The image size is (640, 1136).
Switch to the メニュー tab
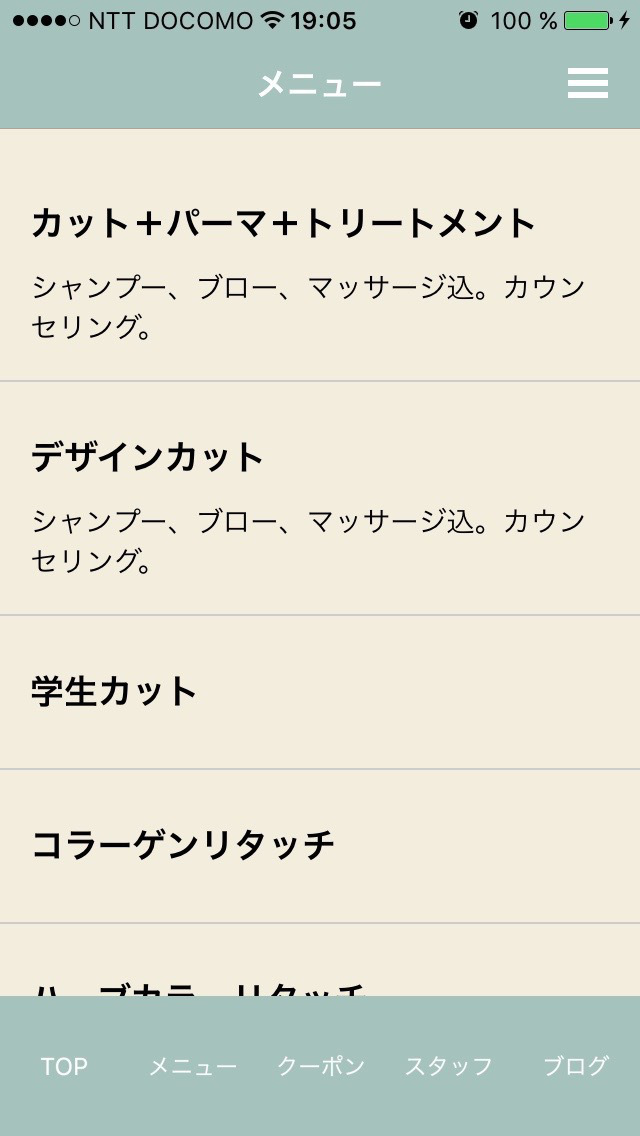coord(192,1066)
